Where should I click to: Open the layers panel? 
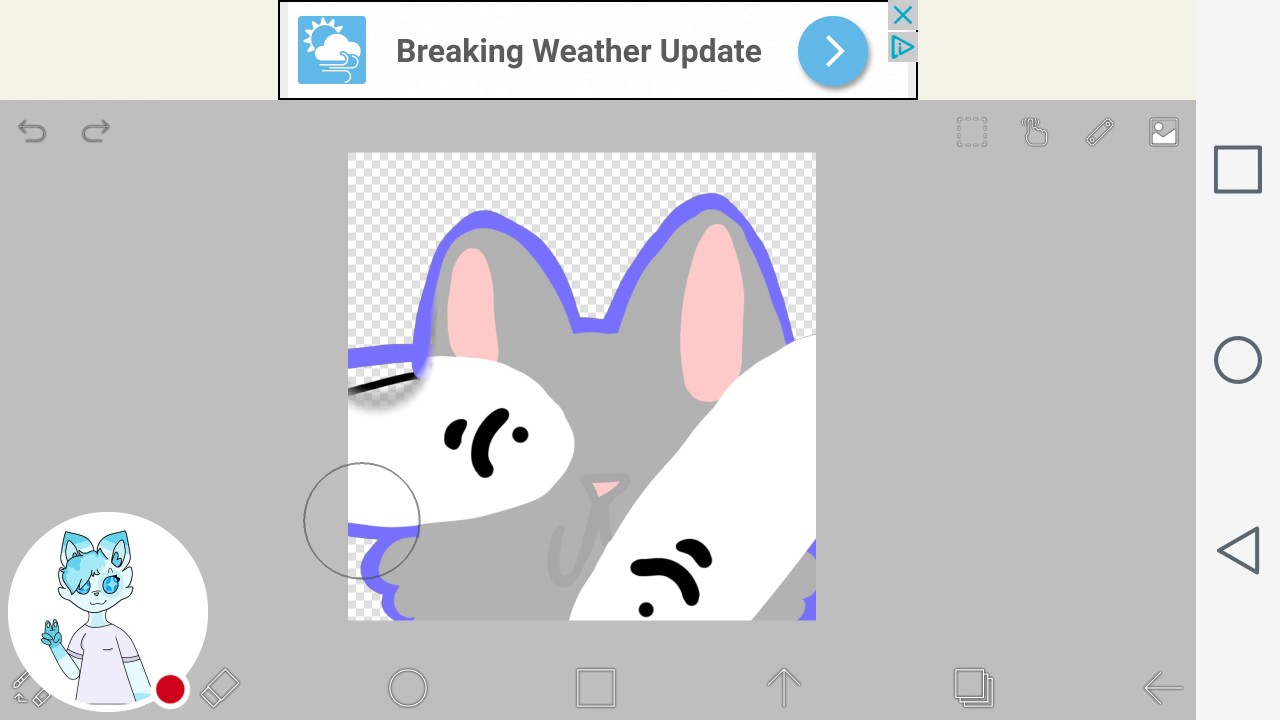pyautogui.click(x=973, y=687)
